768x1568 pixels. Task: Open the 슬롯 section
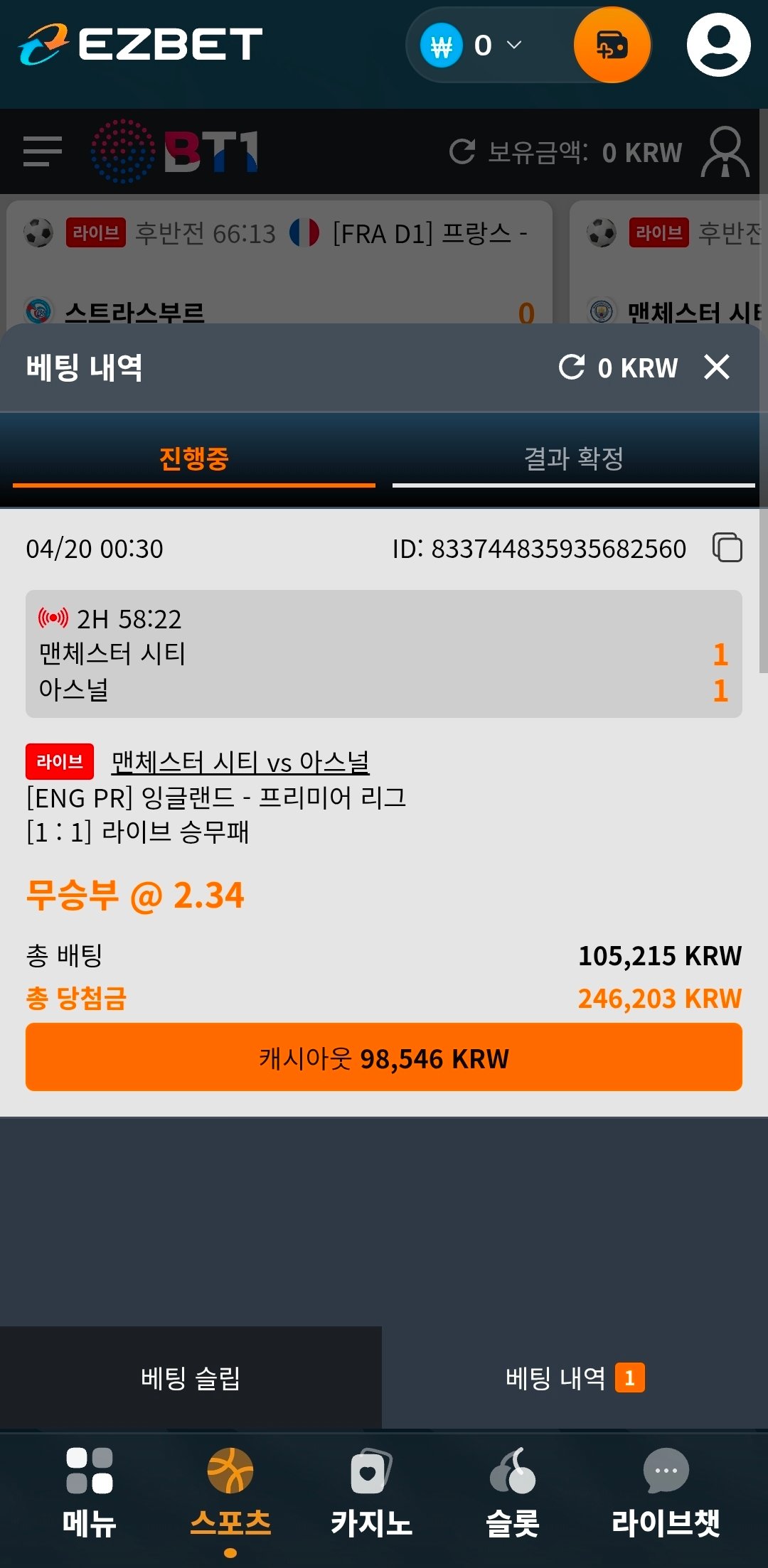coord(512,1493)
